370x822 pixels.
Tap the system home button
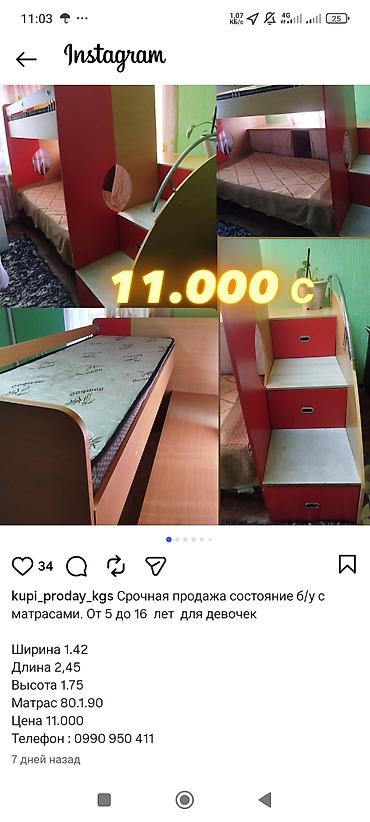[x=184, y=799]
